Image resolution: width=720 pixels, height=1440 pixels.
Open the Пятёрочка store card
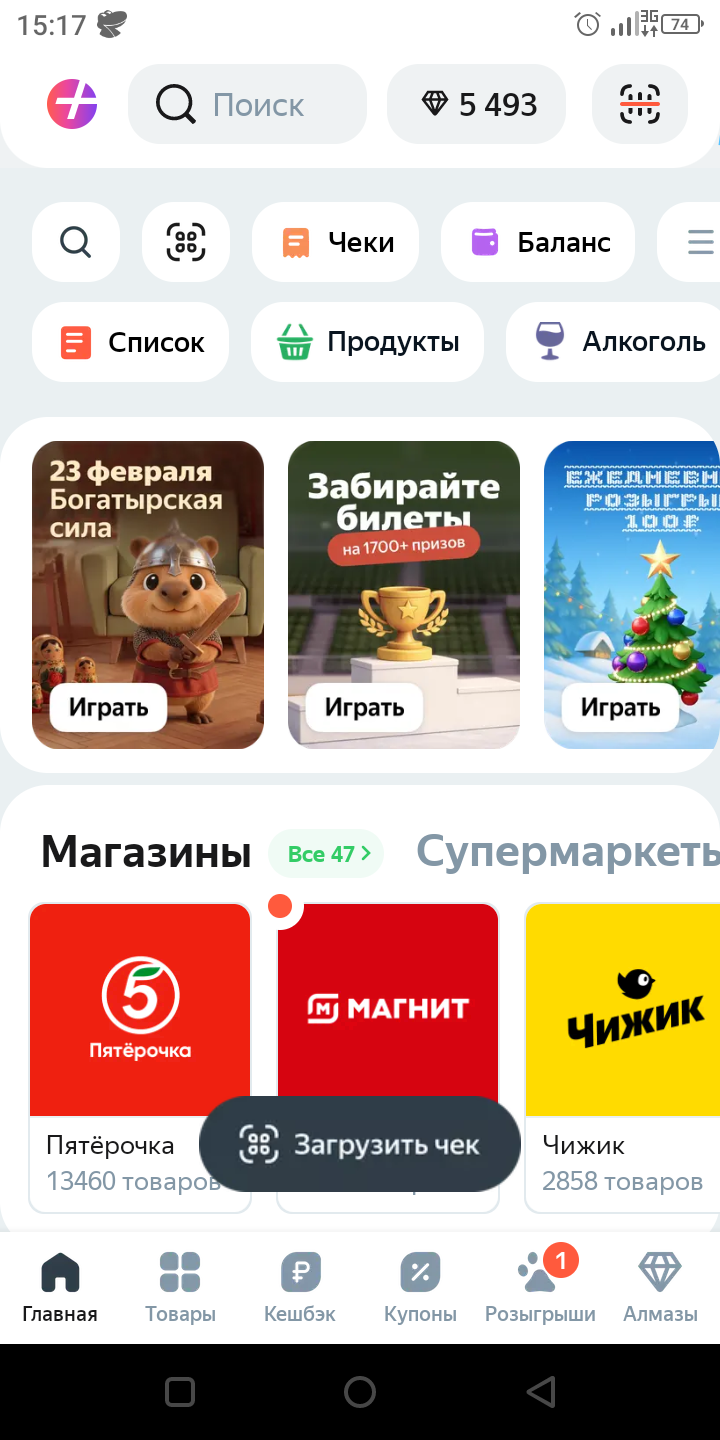[139, 1010]
